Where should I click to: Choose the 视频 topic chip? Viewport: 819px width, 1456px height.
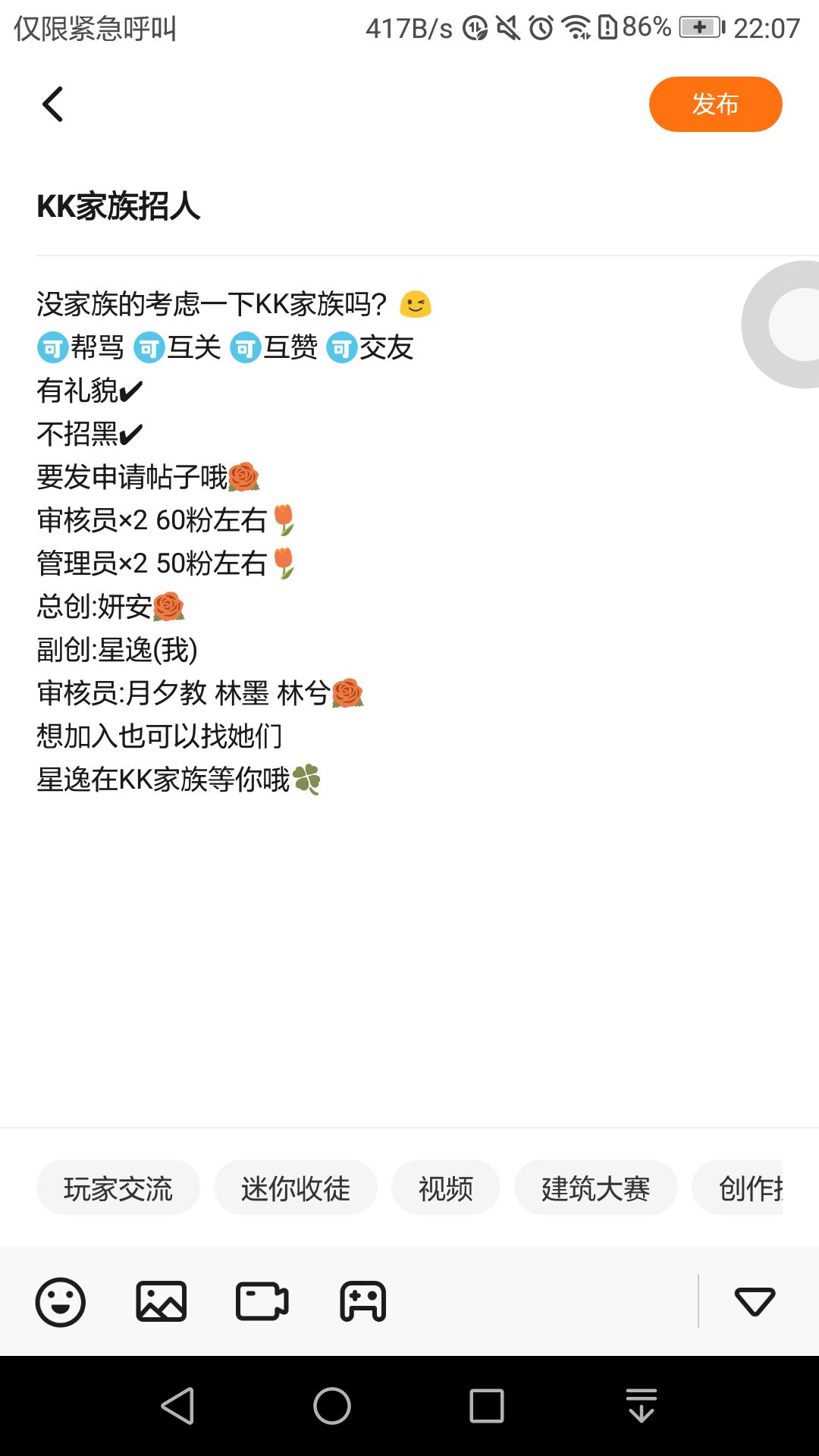tap(446, 1188)
